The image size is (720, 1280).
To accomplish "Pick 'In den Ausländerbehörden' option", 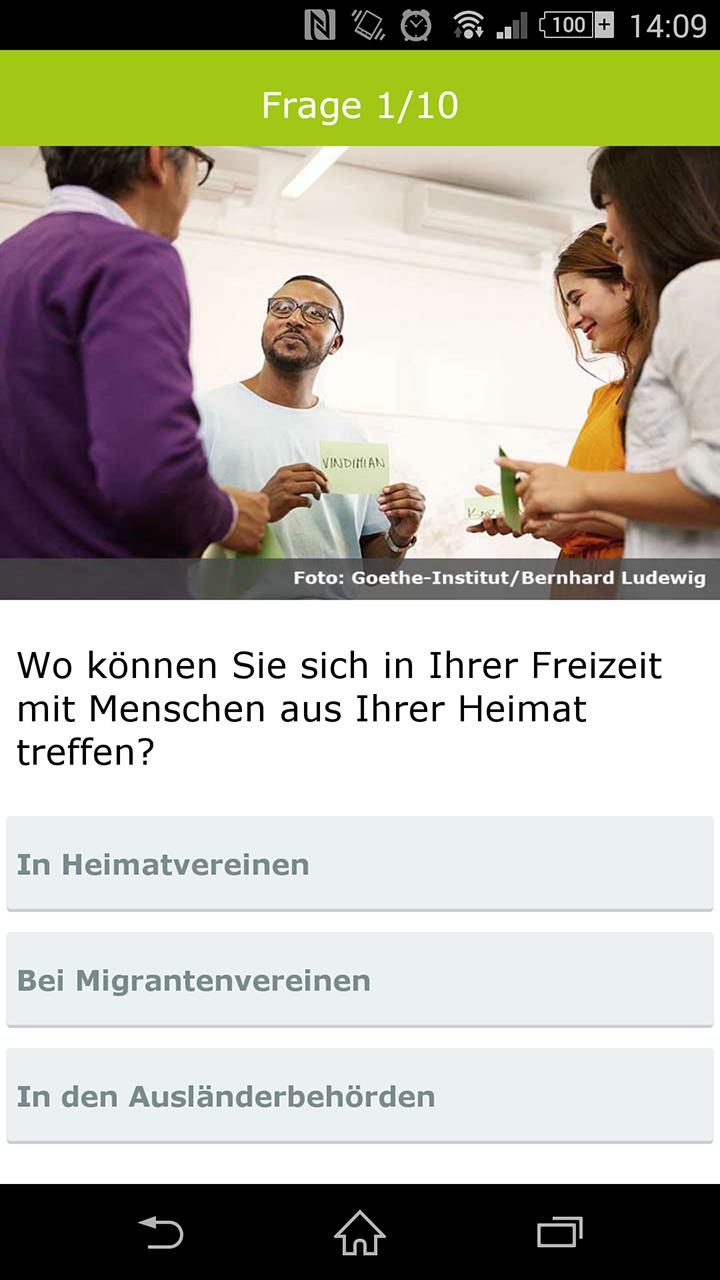I will click(360, 1095).
